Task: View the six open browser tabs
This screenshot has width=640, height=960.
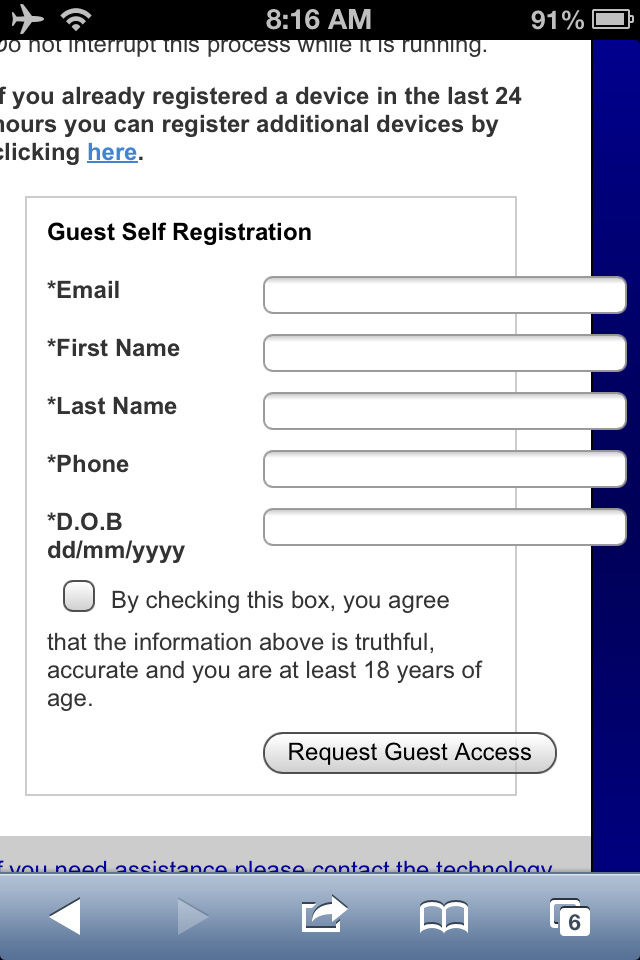Action: tap(568, 915)
